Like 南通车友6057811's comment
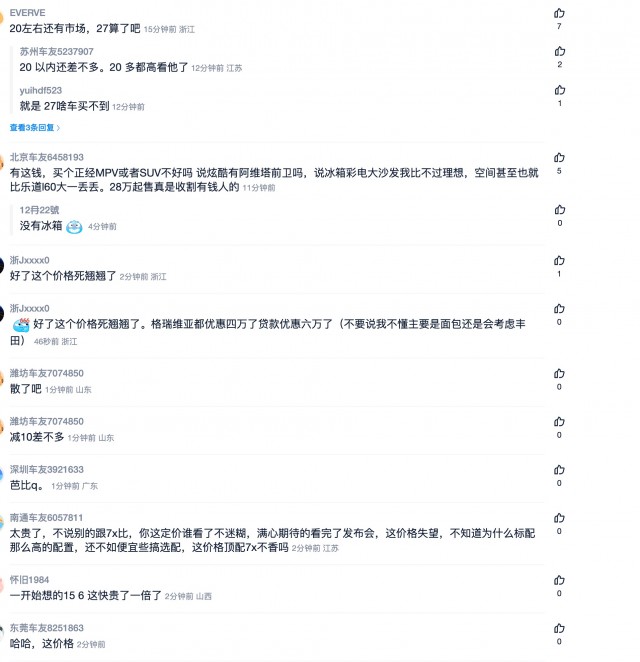640x662 pixels. [559, 518]
